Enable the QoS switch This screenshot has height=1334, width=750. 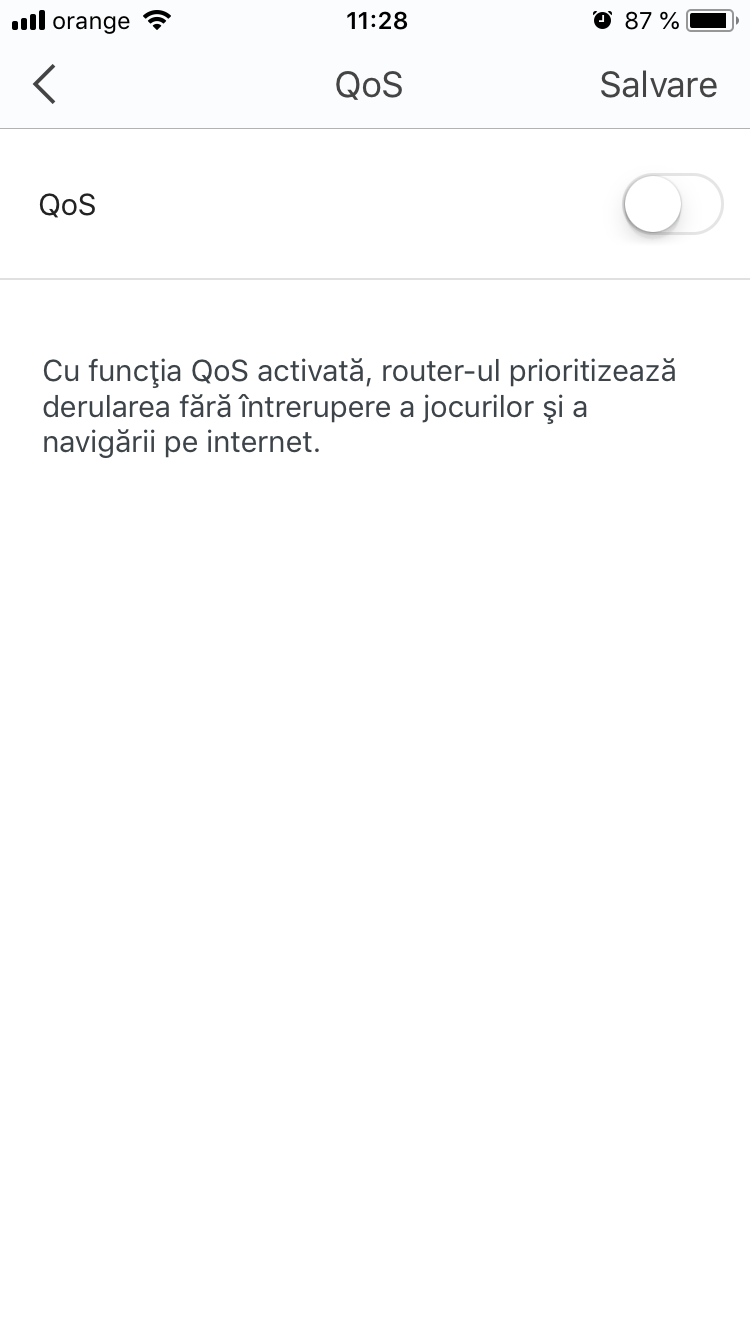coord(671,205)
